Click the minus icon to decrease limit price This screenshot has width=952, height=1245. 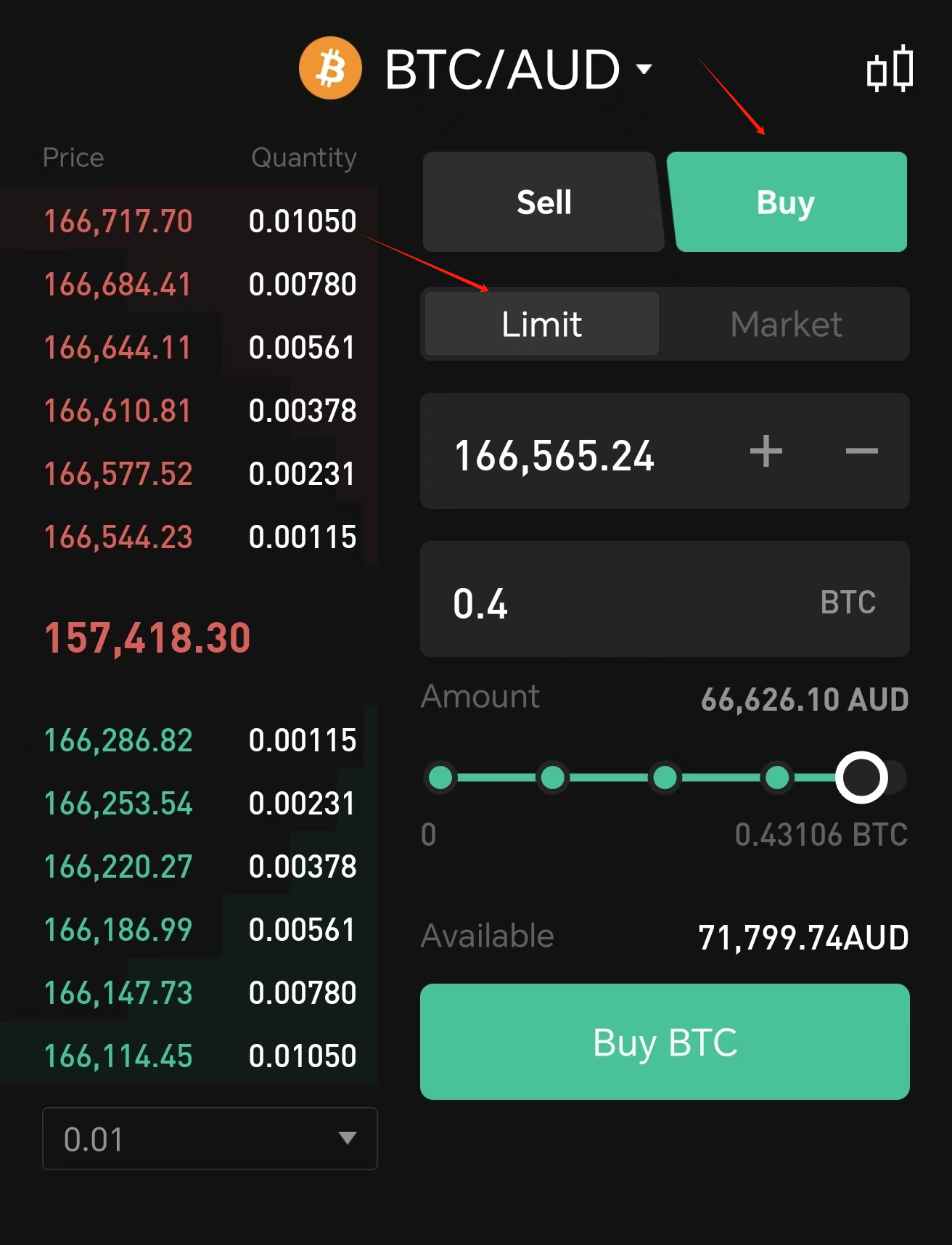click(x=862, y=452)
